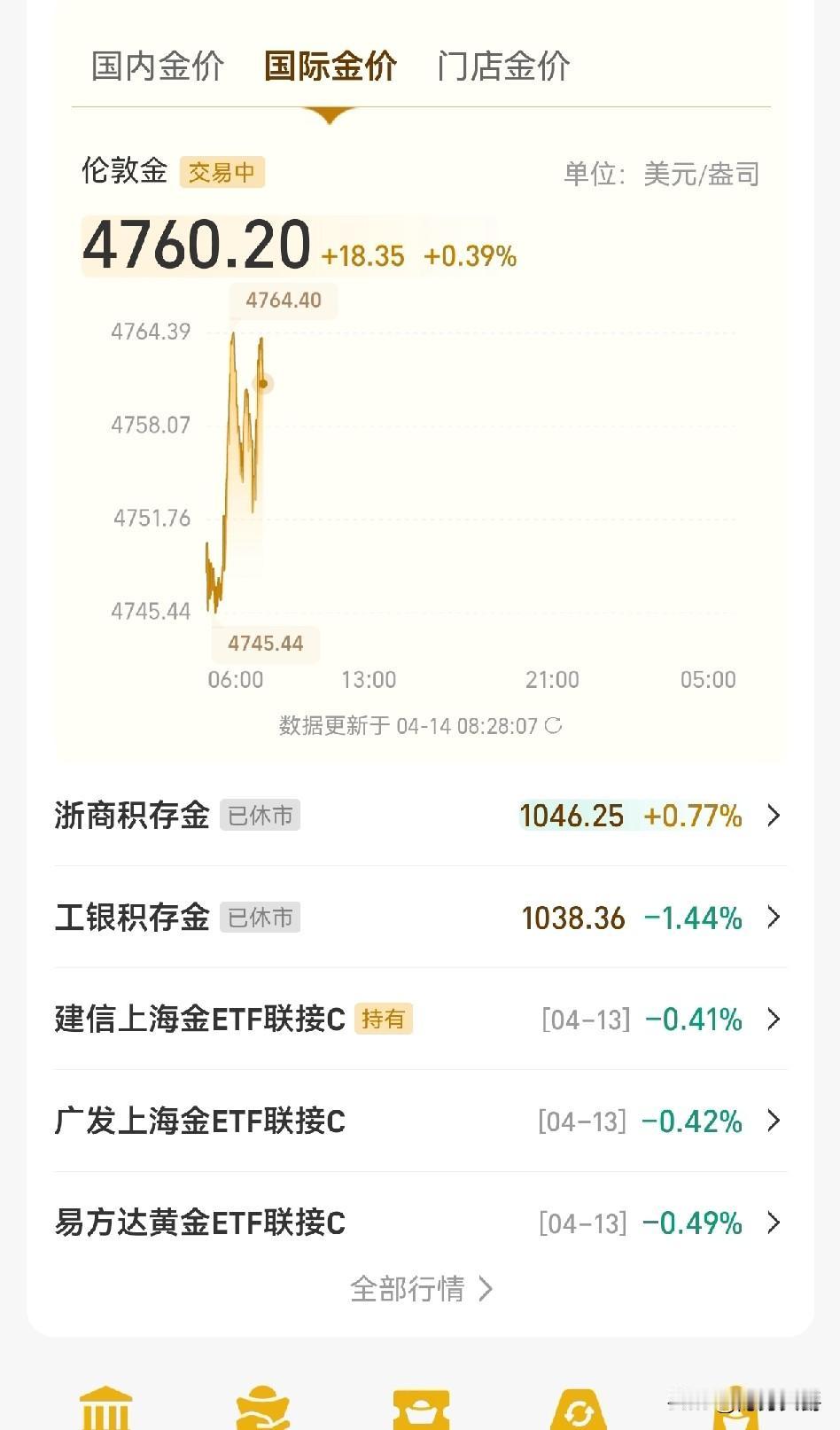Tap the '持有' badge on 建信上海金ETF联接C
Viewport: 840px width, 1430px height.
coord(384,1020)
